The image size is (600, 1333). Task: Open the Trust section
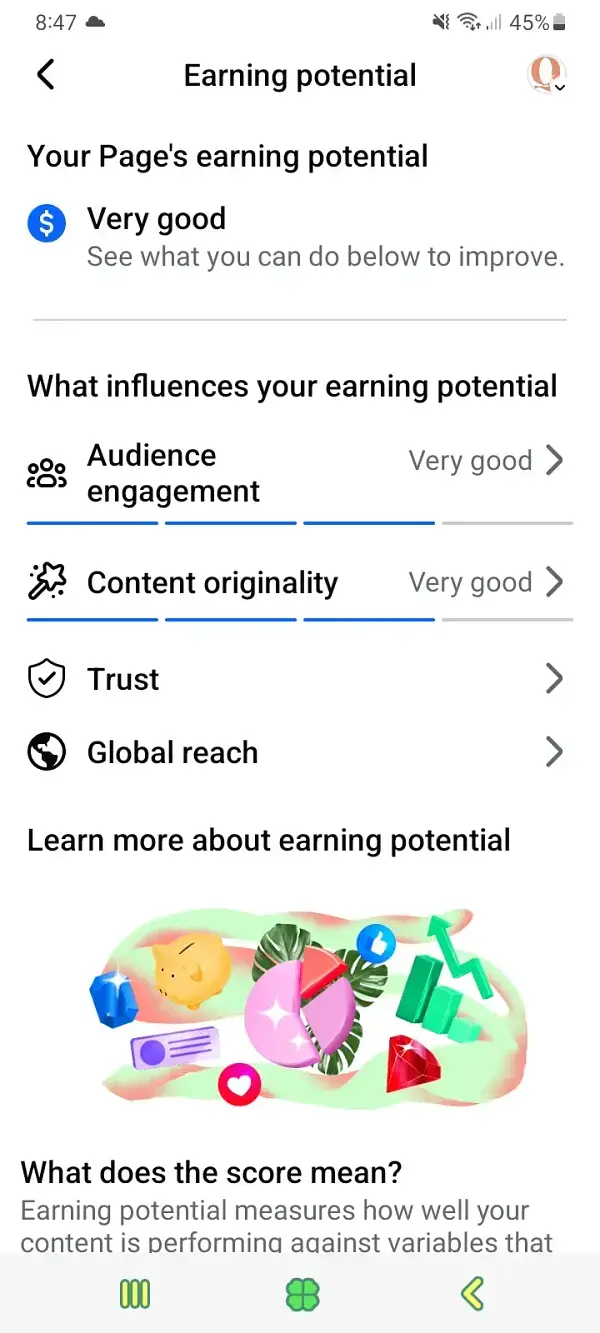(298, 680)
